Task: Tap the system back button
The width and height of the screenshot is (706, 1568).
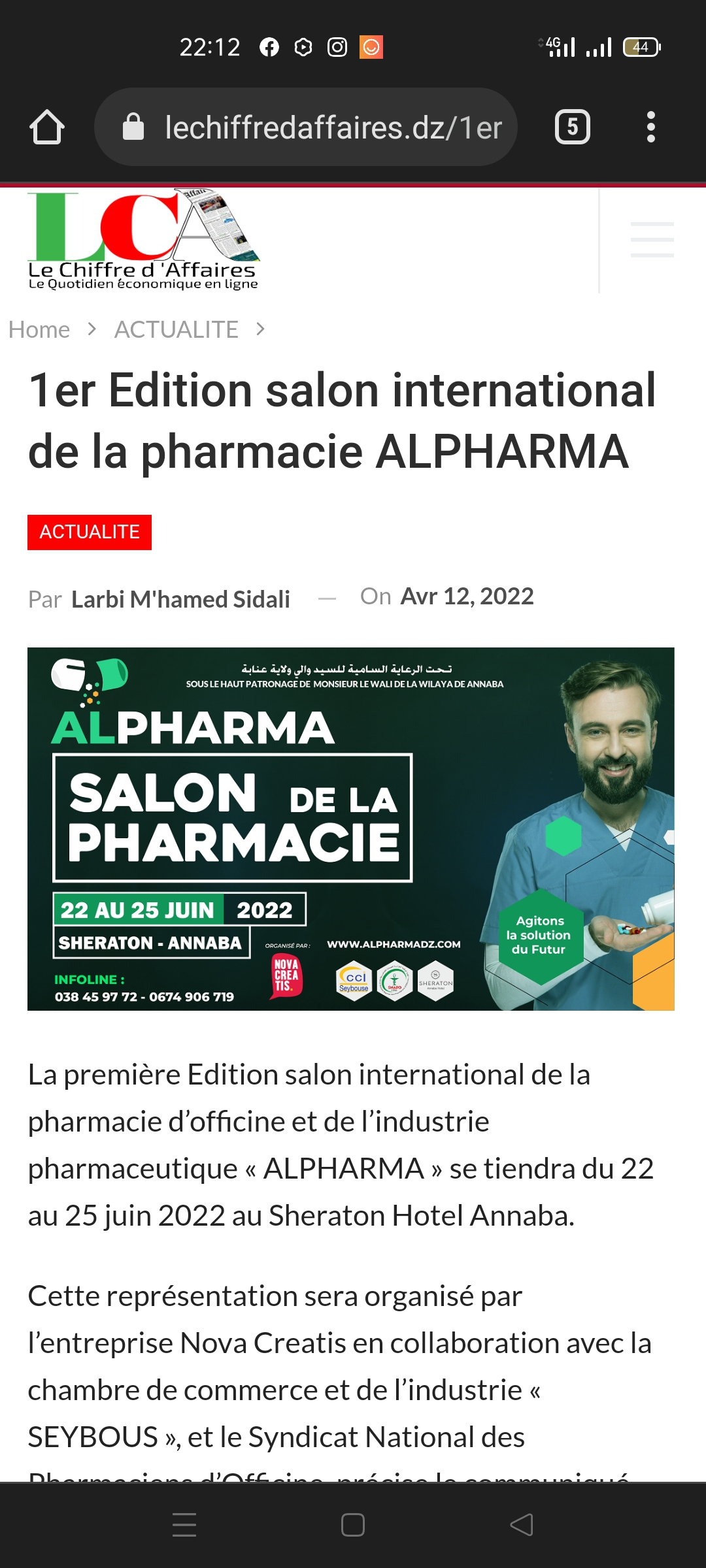Action: (x=521, y=1525)
